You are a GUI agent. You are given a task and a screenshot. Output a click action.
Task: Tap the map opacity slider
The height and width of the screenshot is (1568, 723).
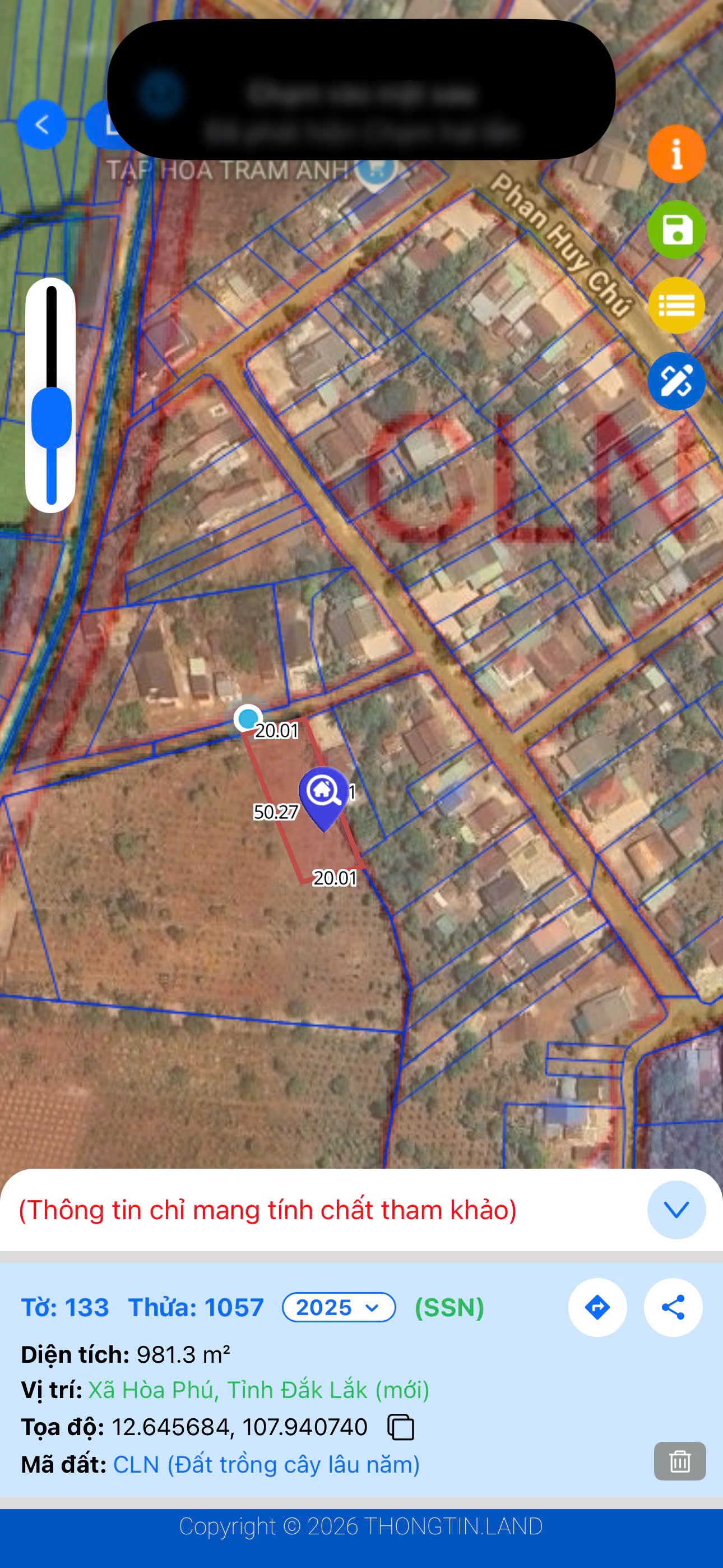tap(51, 419)
